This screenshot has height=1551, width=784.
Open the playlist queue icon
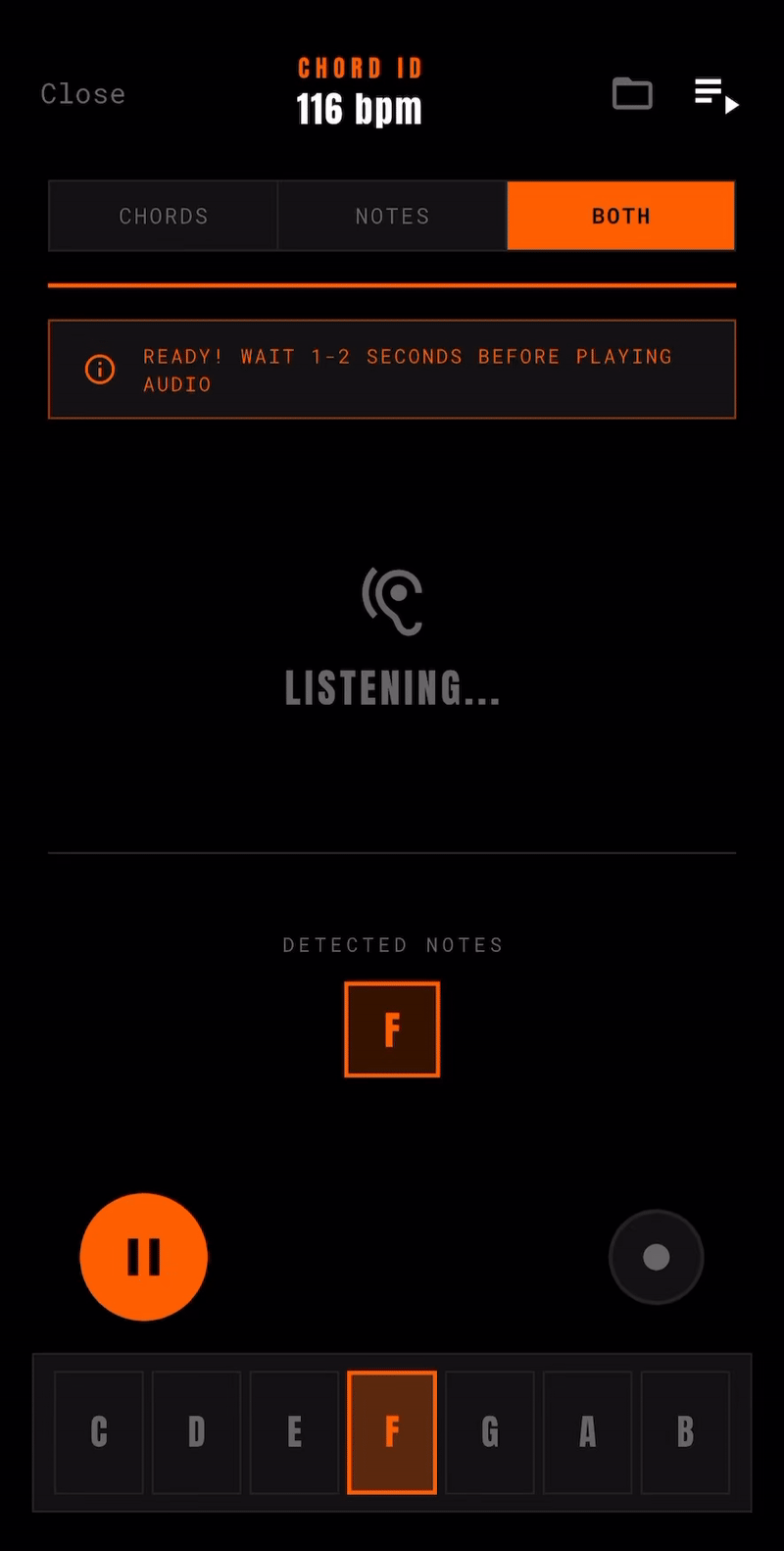715,96
